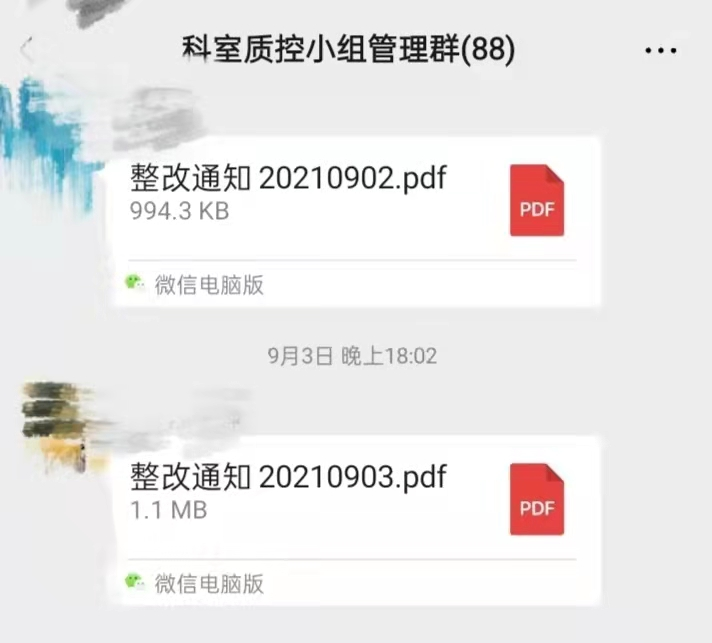Open file 整改通知 20210903.pdf
The width and height of the screenshot is (712, 643).
click(x=352, y=495)
